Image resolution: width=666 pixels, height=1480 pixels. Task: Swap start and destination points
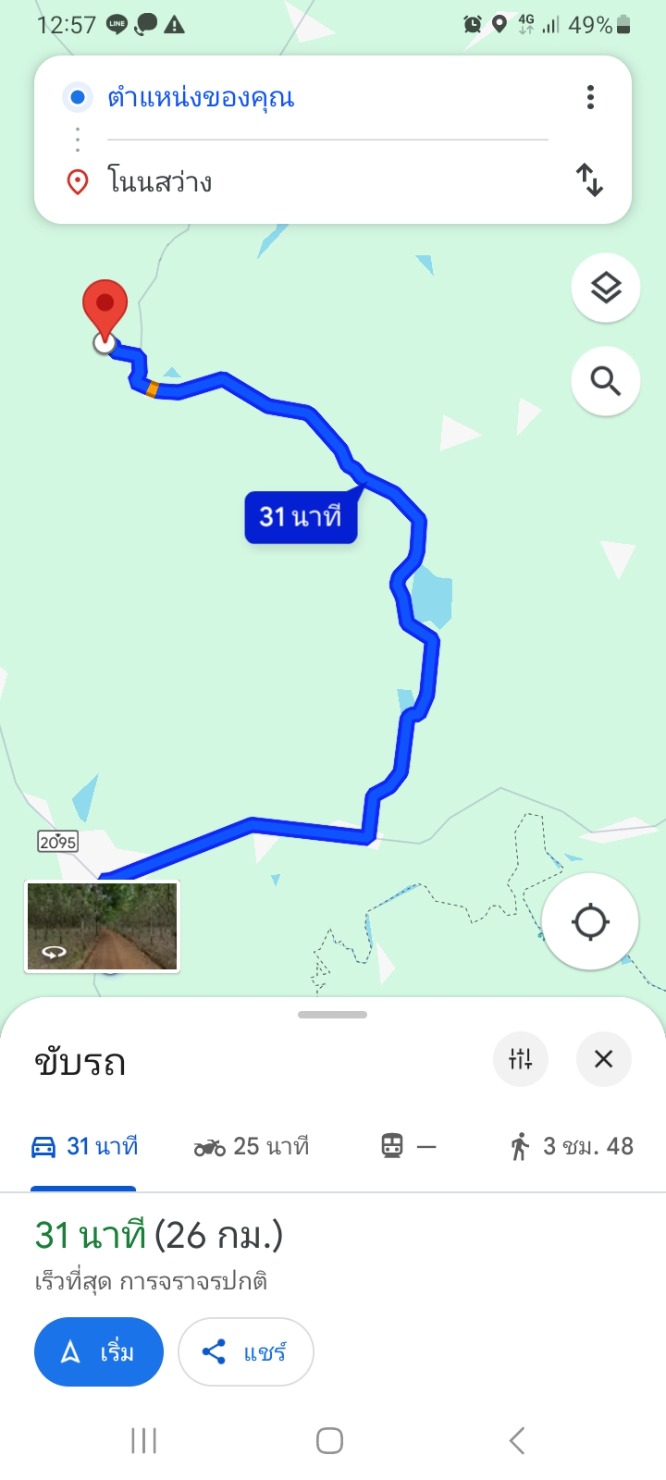[x=589, y=181]
